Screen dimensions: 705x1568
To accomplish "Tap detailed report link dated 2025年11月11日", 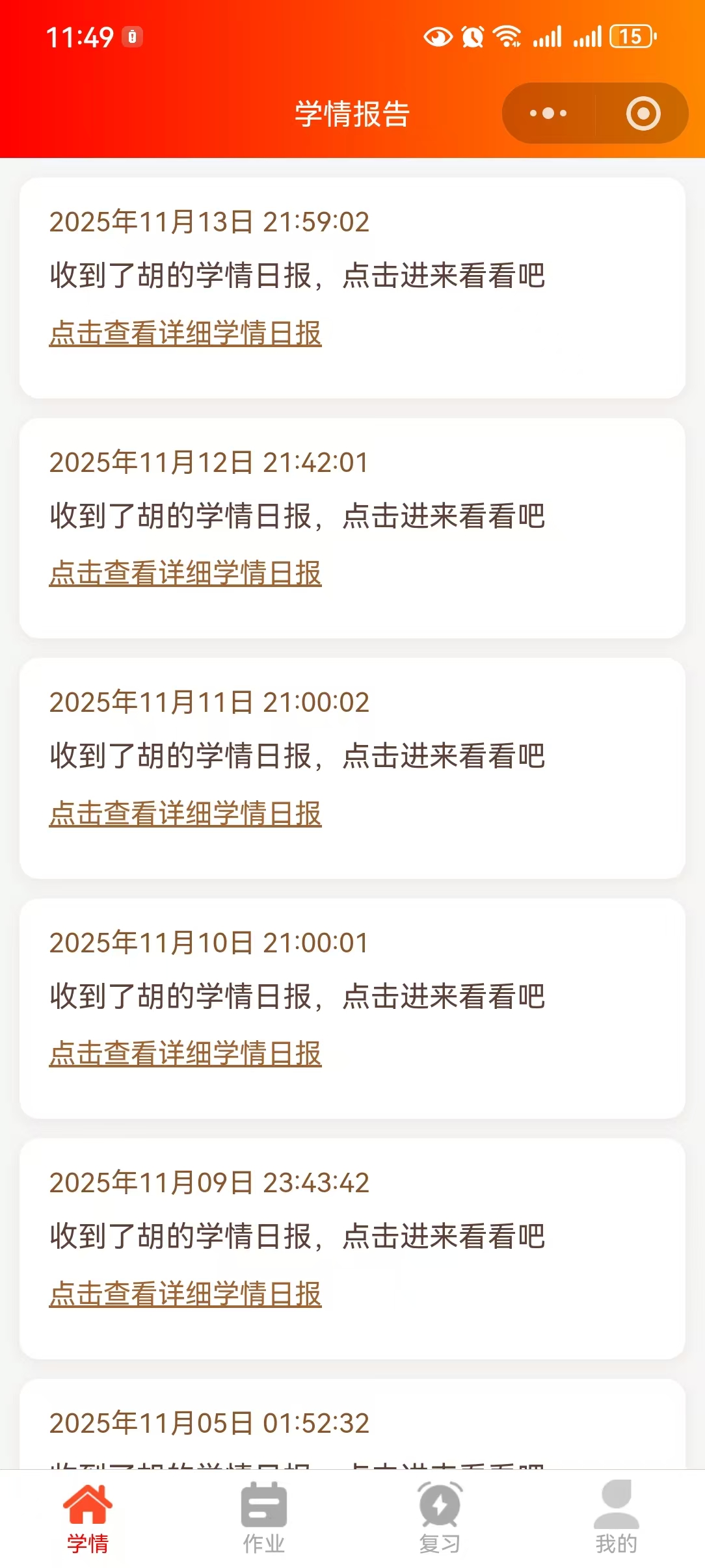I will click(185, 814).
